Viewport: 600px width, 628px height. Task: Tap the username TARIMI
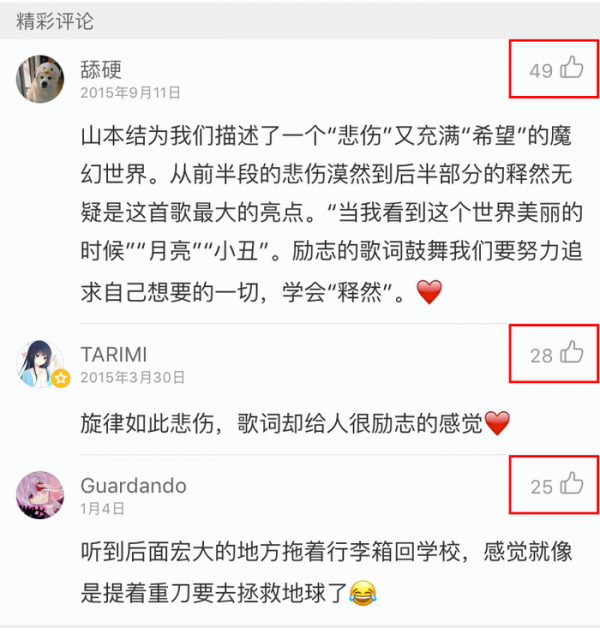(x=113, y=354)
